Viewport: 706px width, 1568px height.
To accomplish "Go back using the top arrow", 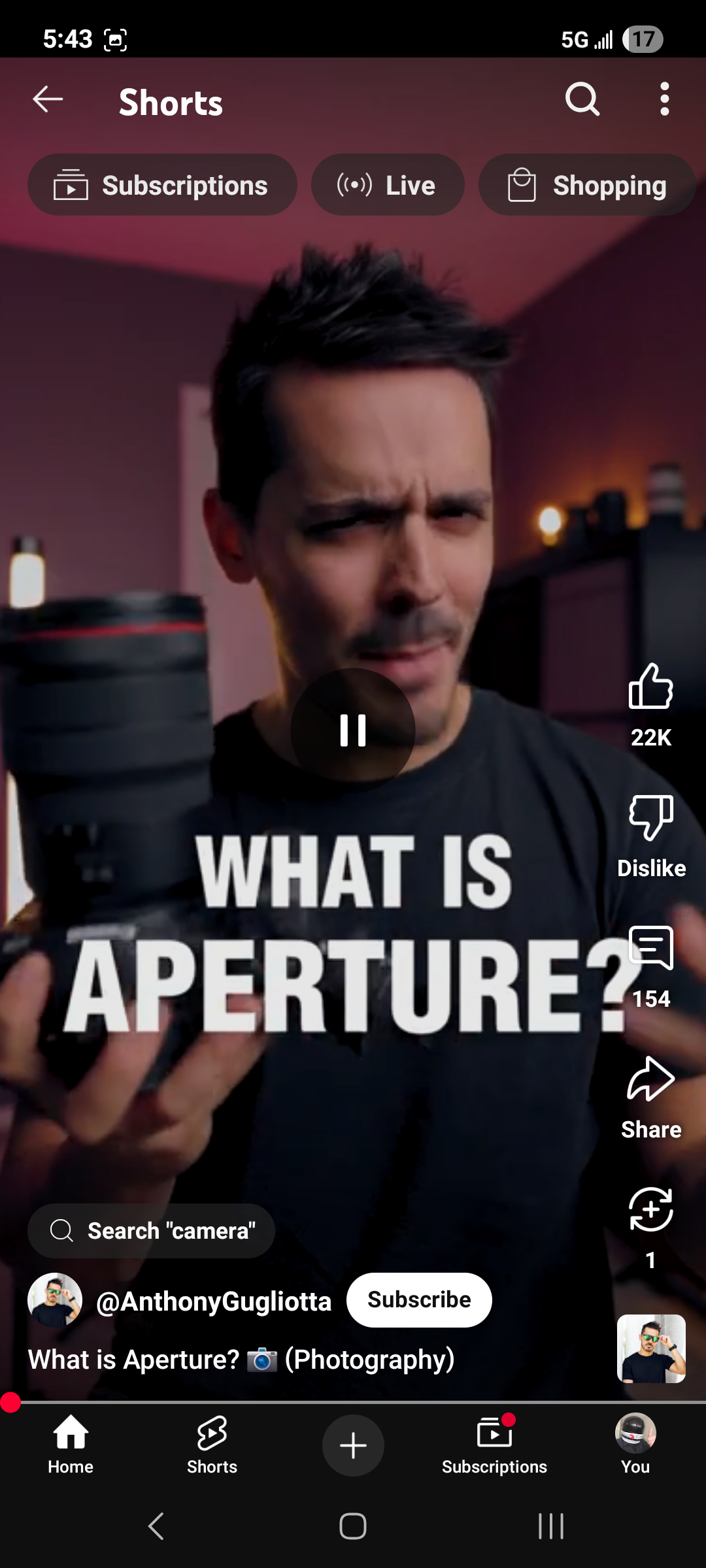I will [48, 100].
